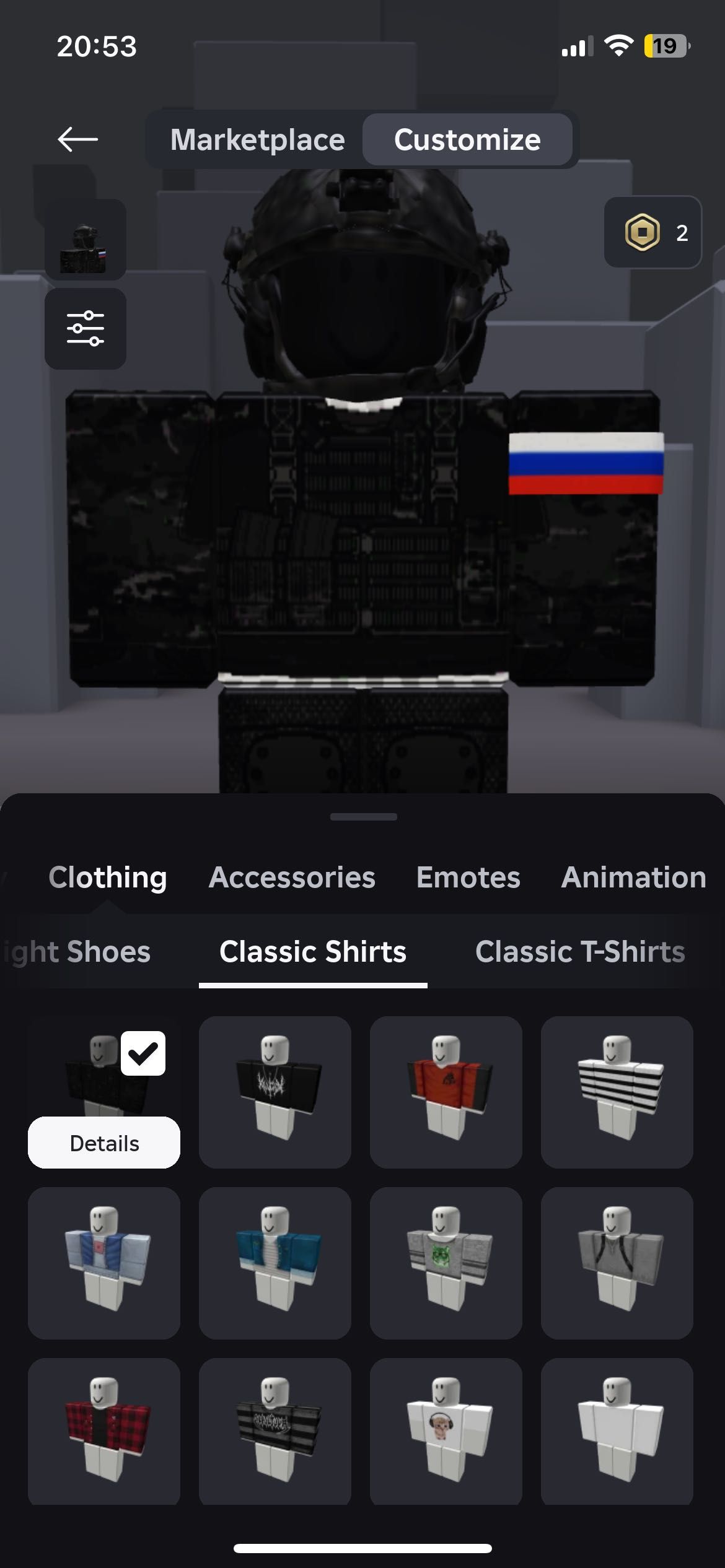Image resolution: width=725 pixels, height=1568 pixels.
Task: Select the Emotes category
Action: pyautogui.click(x=468, y=877)
